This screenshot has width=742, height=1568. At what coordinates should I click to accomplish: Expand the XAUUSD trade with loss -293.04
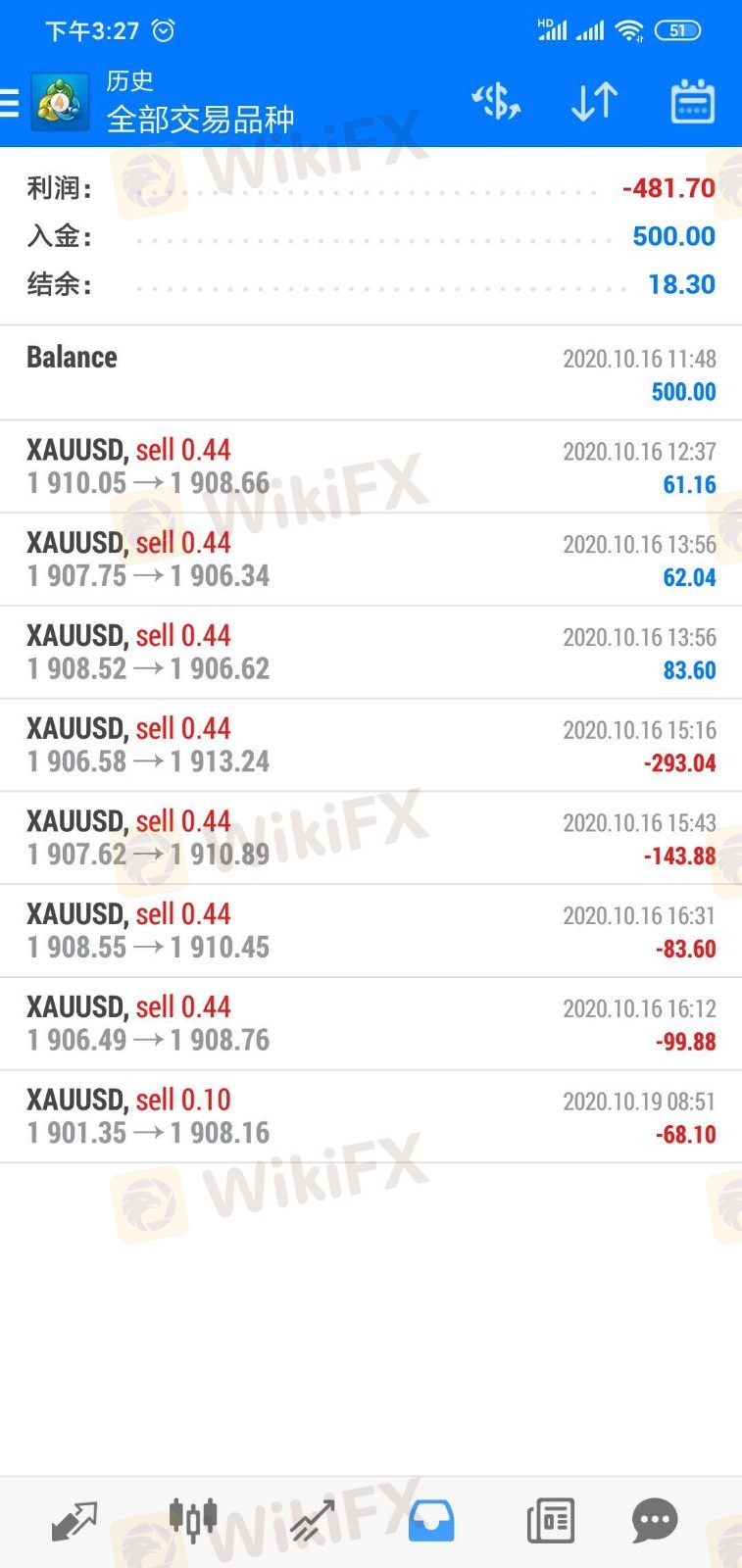tap(371, 746)
